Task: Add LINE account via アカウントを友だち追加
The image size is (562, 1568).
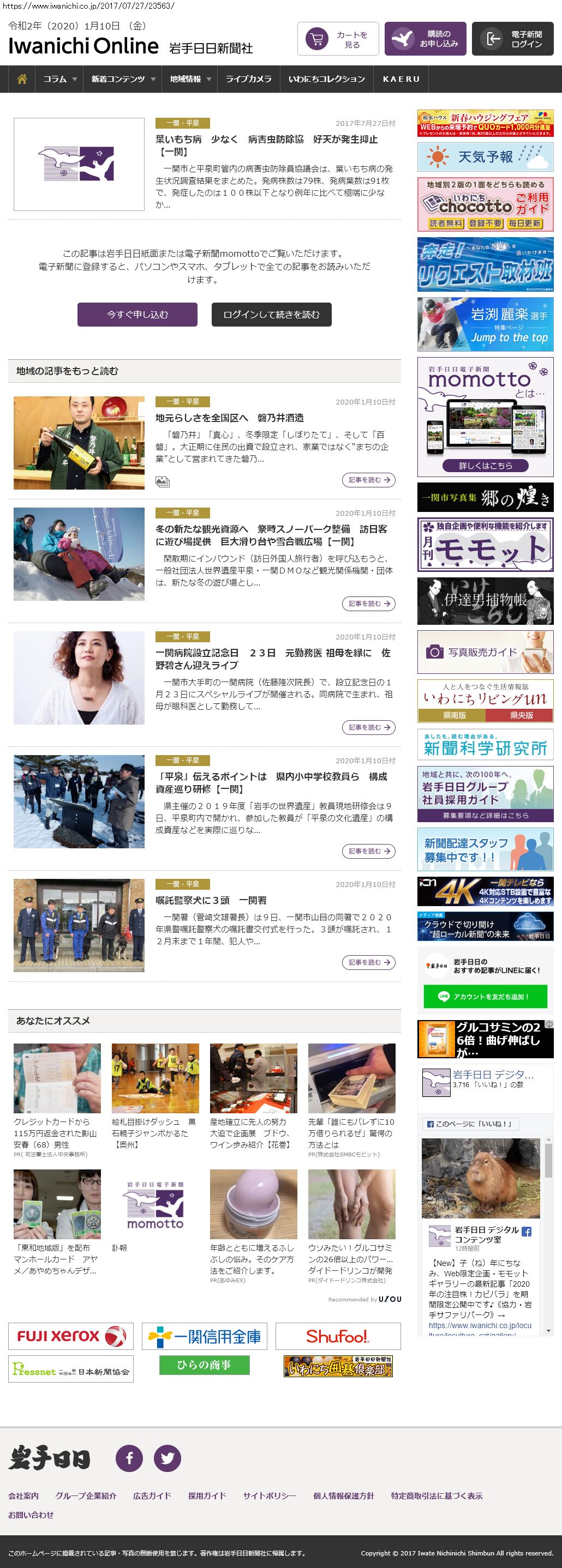Action: [x=485, y=997]
